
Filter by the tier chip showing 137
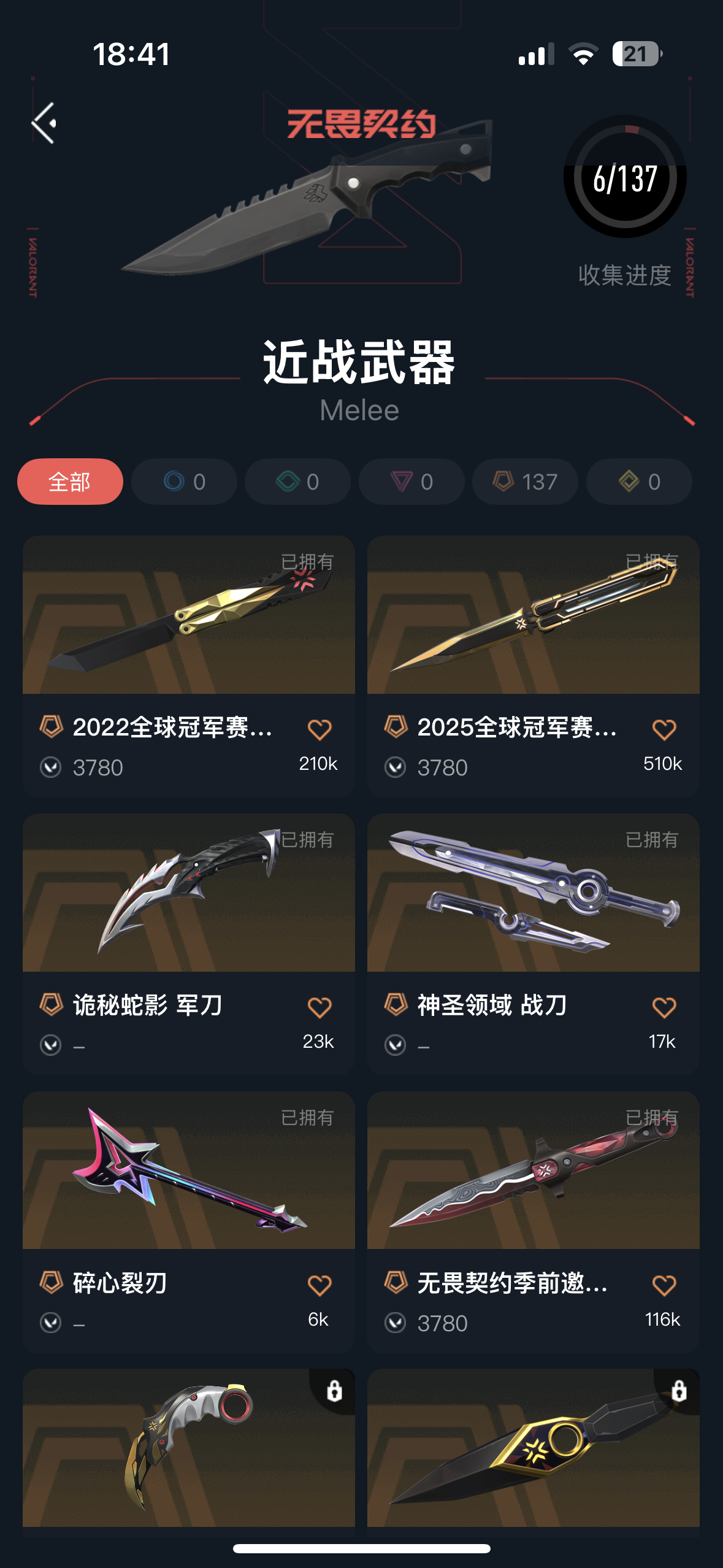click(525, 482)
